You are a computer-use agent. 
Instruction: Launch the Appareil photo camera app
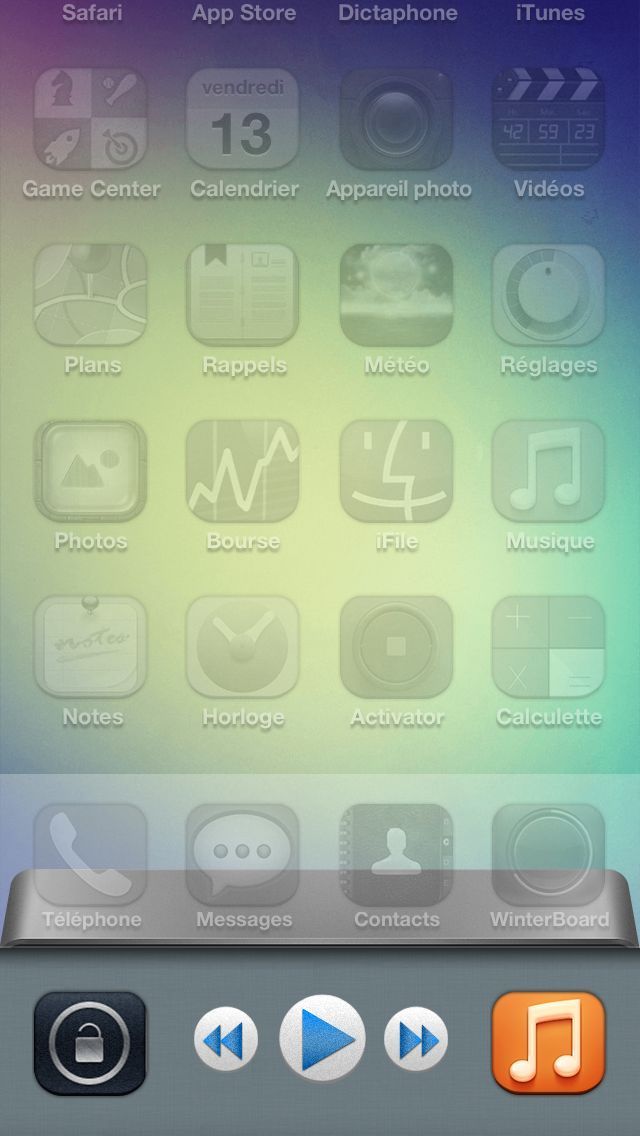click(397, 119)
